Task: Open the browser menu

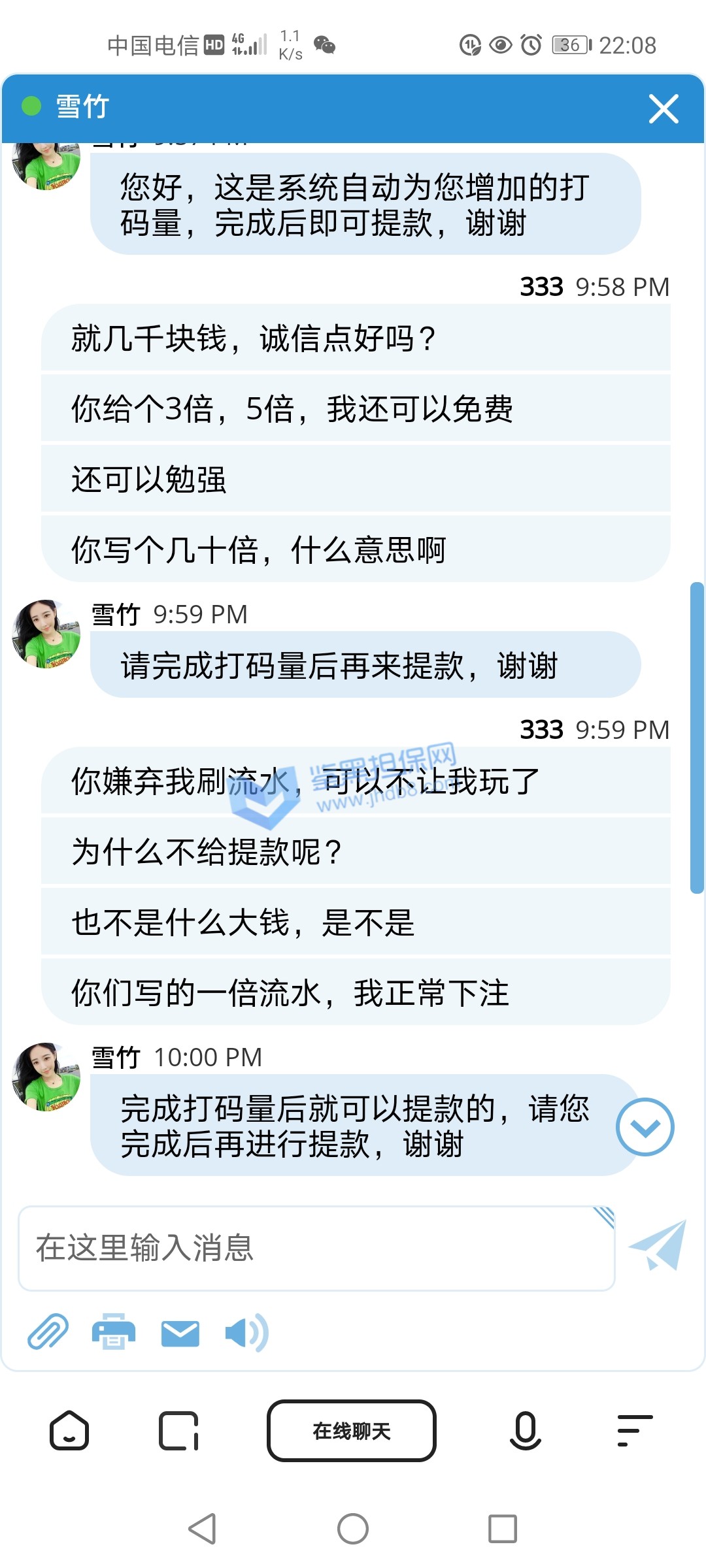Action: (635, 1431)
